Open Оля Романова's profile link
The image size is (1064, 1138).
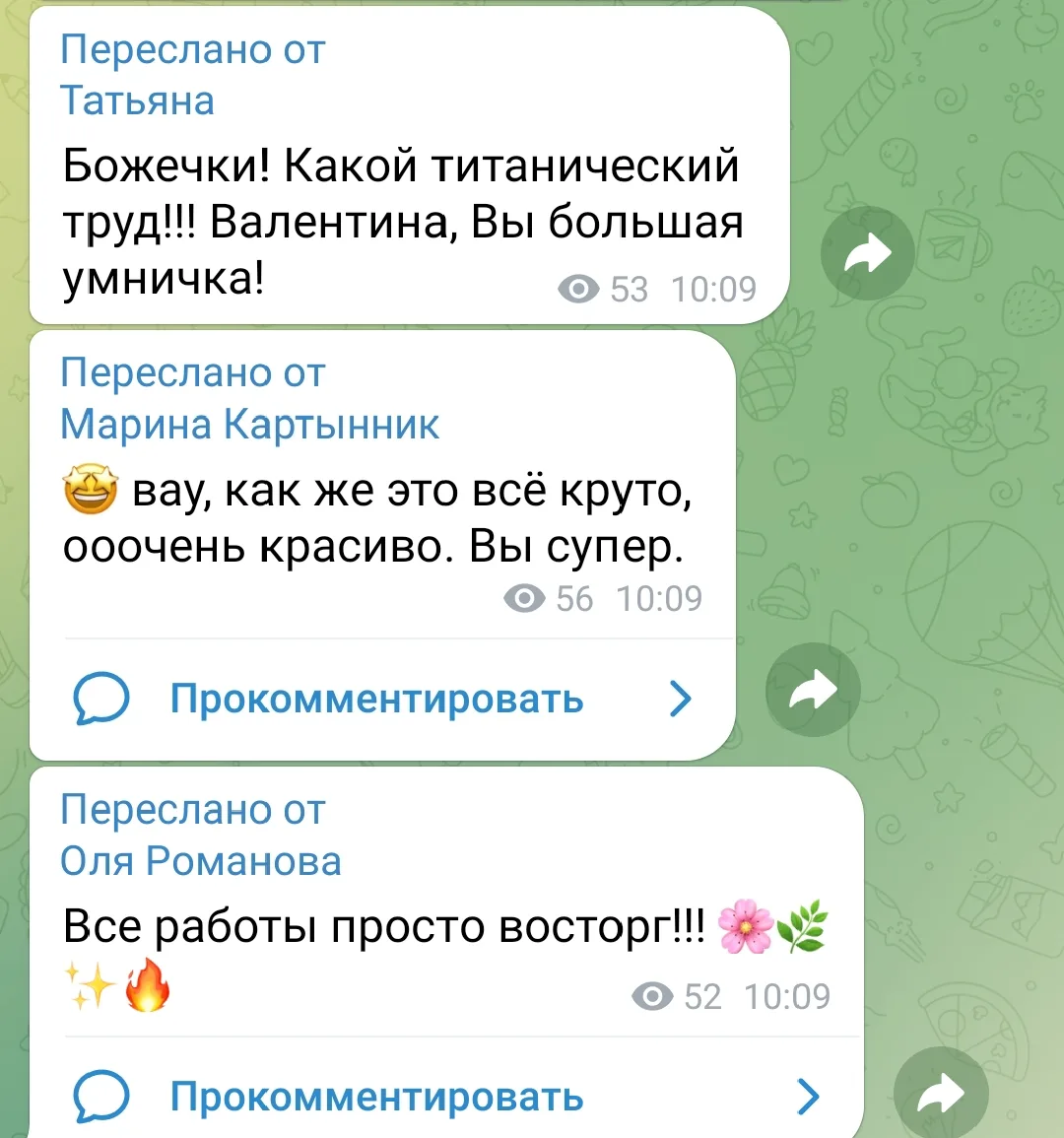click(201, 860)
